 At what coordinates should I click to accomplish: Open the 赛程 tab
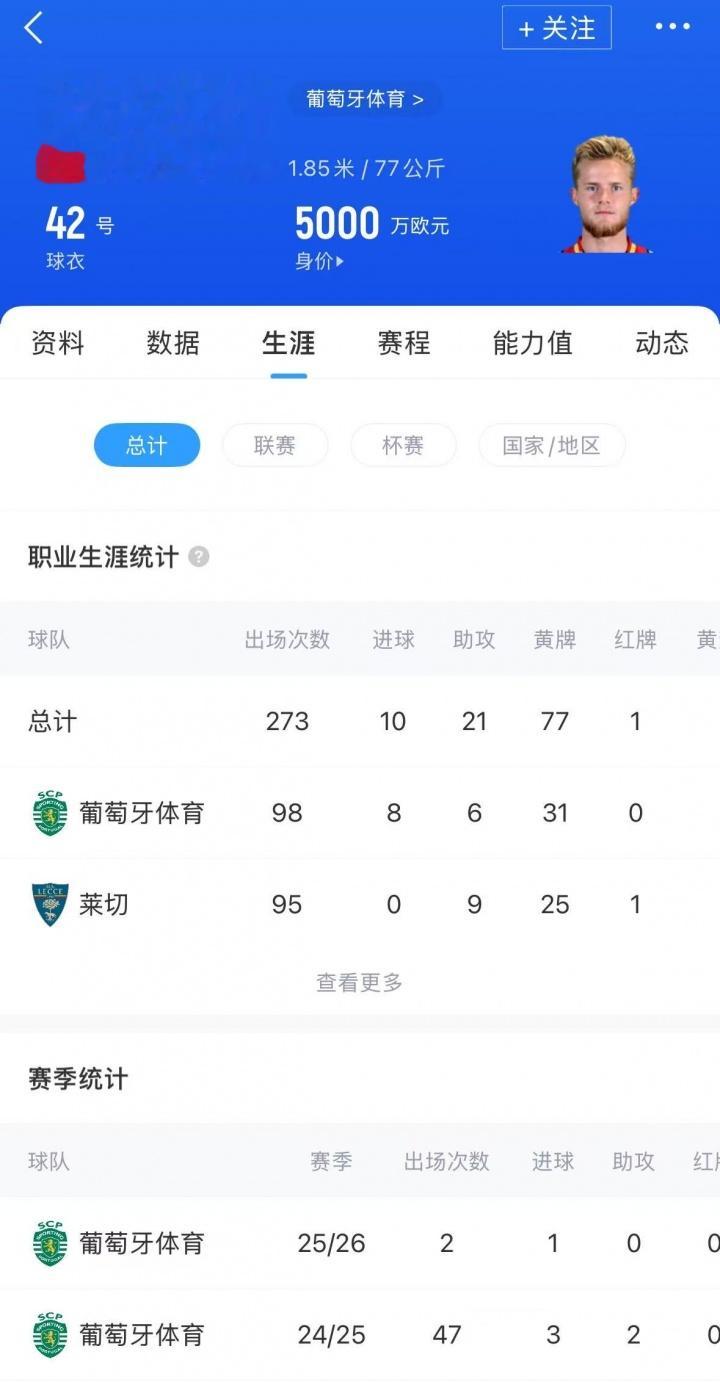(404, 343)
